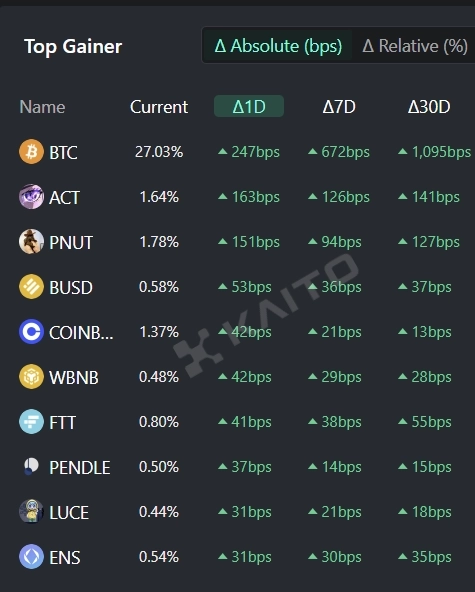This screenshot has width=475, height=592.
Task: Sort by the Δ7D column
Action: pos(339,107)
